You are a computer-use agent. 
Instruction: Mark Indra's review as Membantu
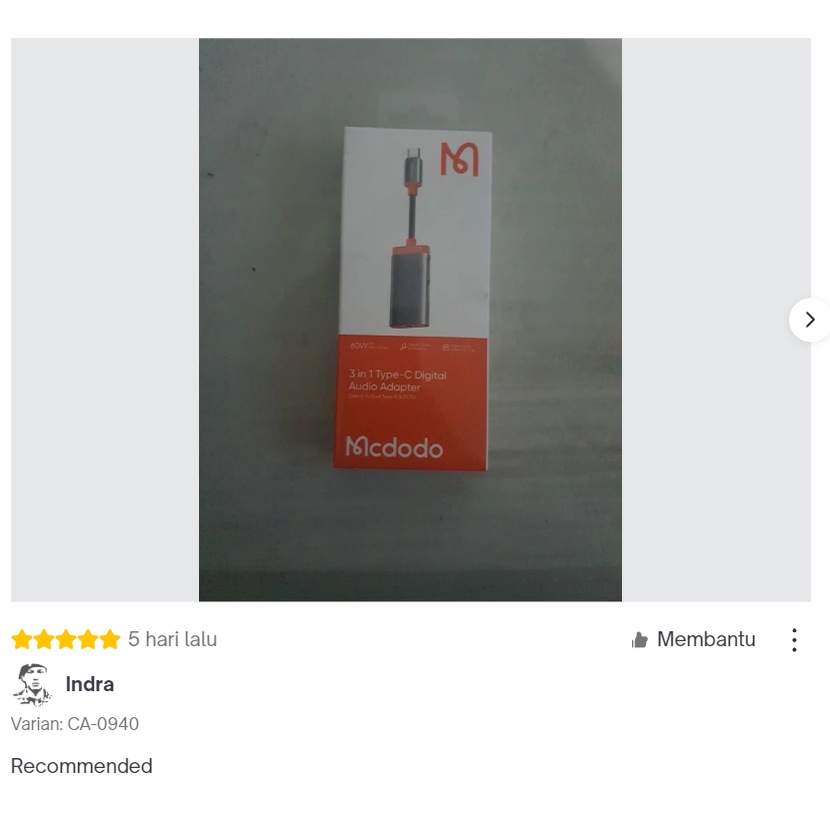[x=693, y=639]
